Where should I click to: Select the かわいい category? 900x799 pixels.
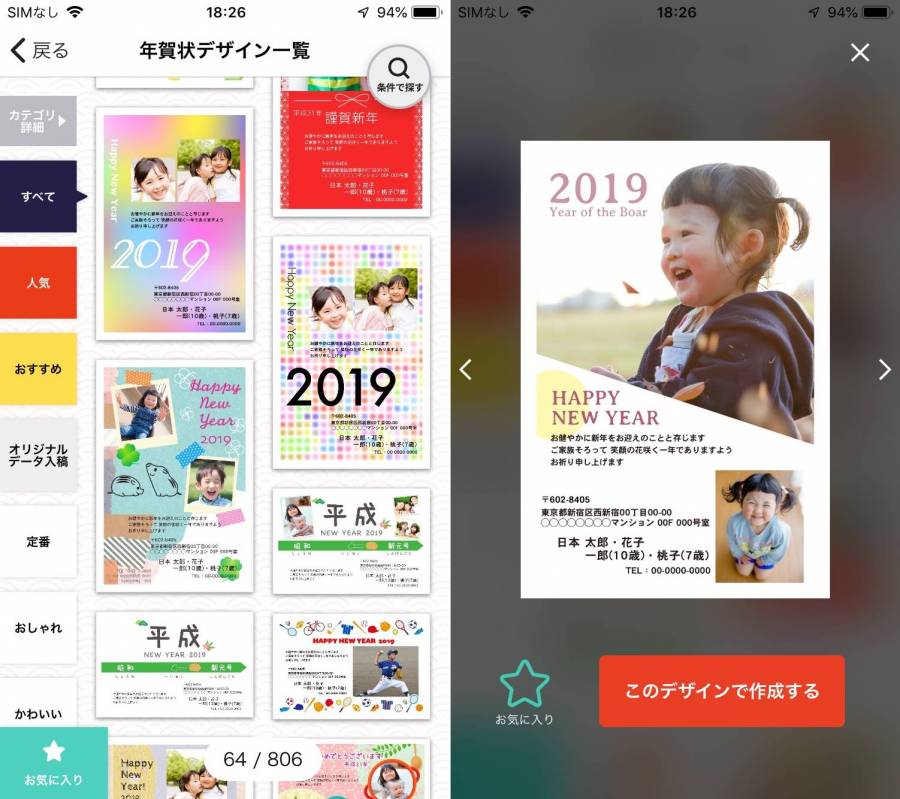click(x=38, y=713)
